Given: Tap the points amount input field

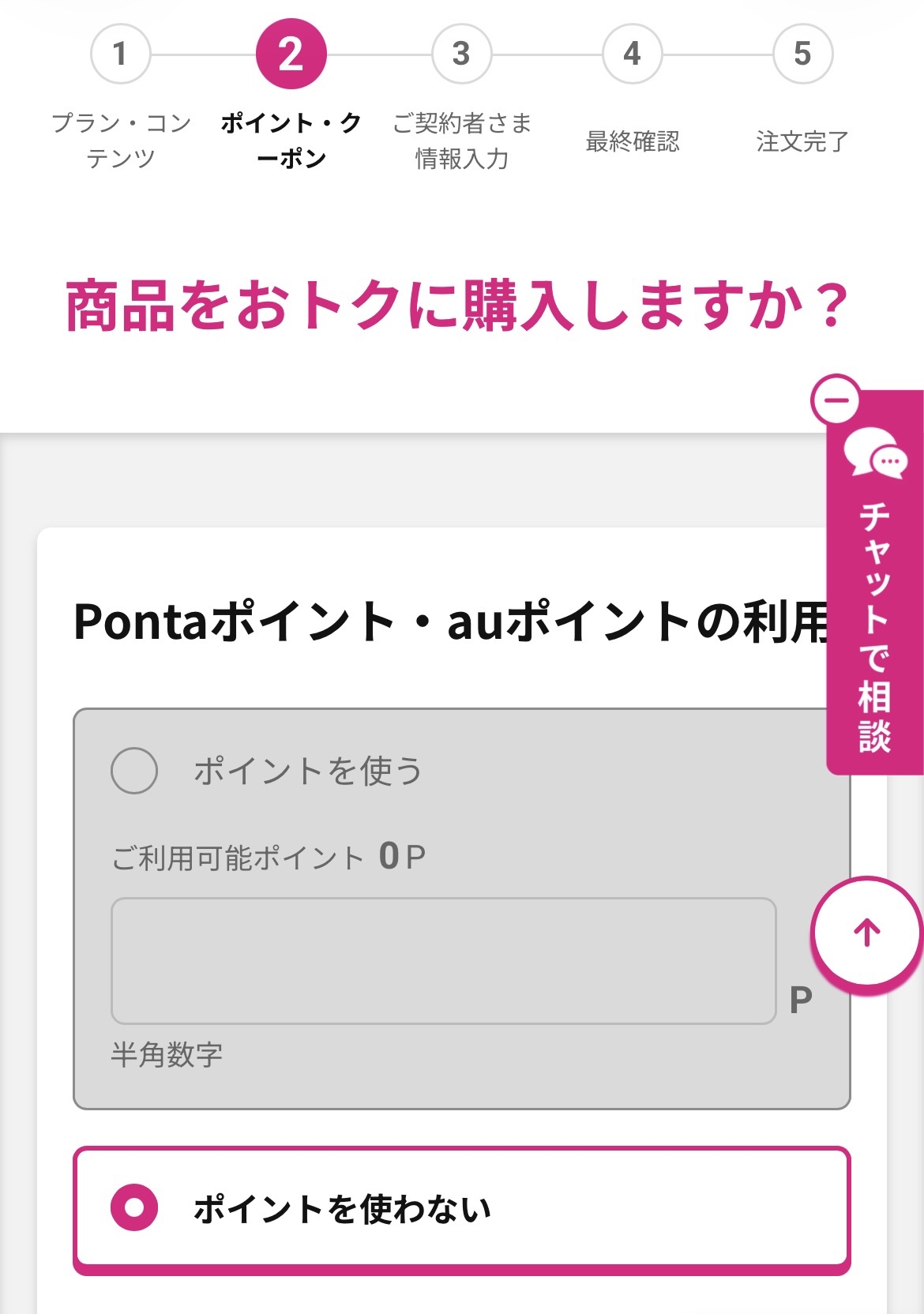Looking at the screenshot, I should coord(443,960).
